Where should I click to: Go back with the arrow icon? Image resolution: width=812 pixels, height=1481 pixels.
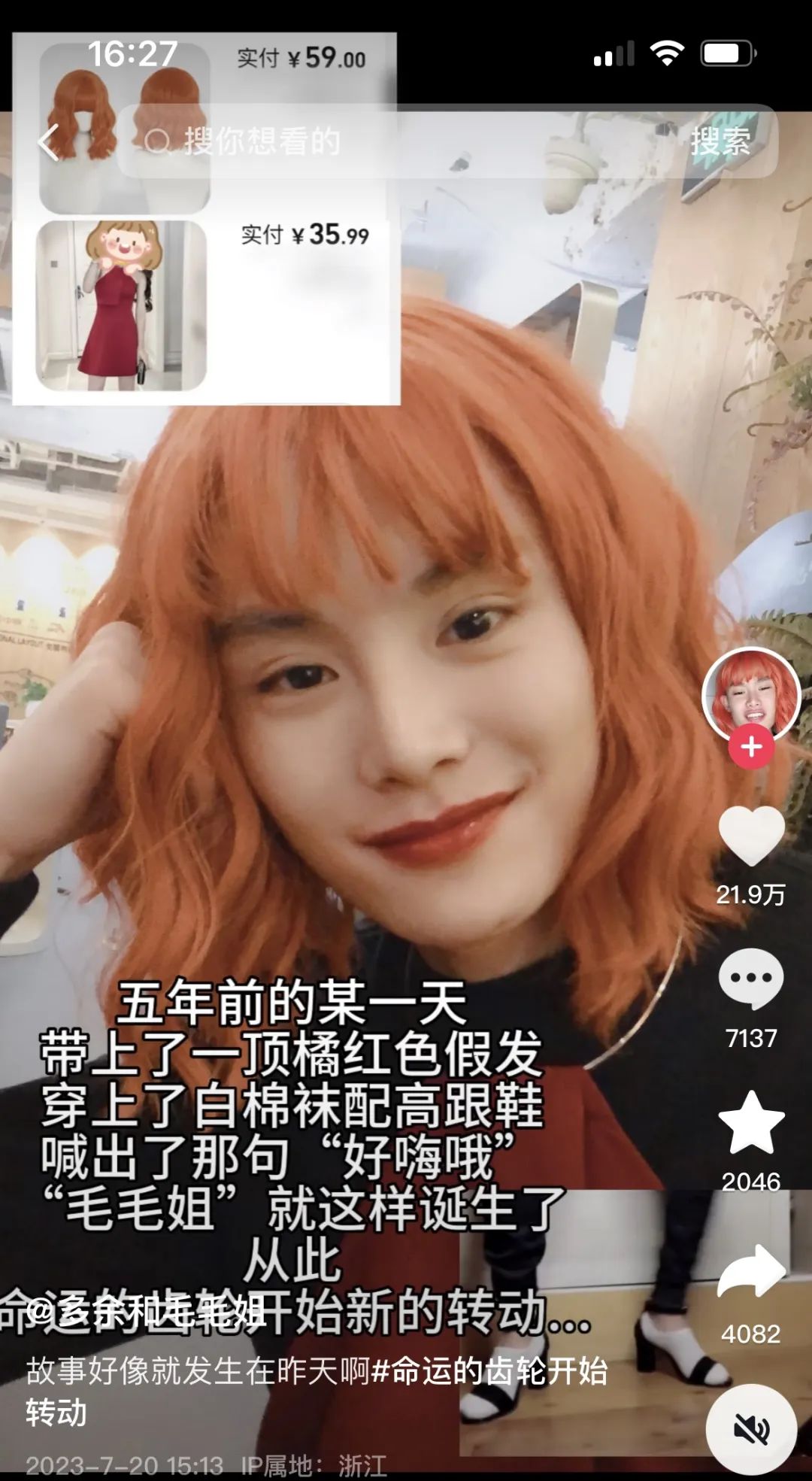50,142
